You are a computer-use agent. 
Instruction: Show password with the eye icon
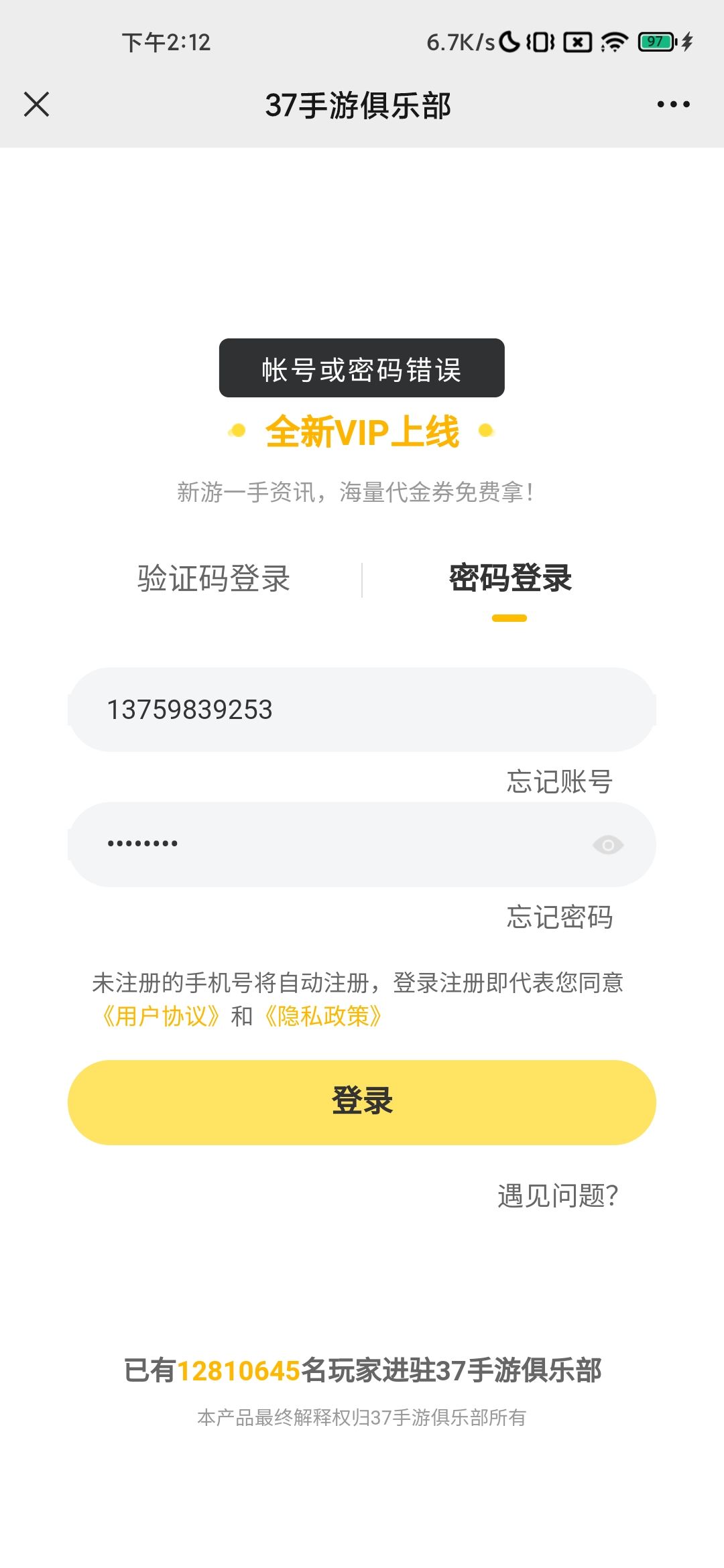click(x=608, y=845)
